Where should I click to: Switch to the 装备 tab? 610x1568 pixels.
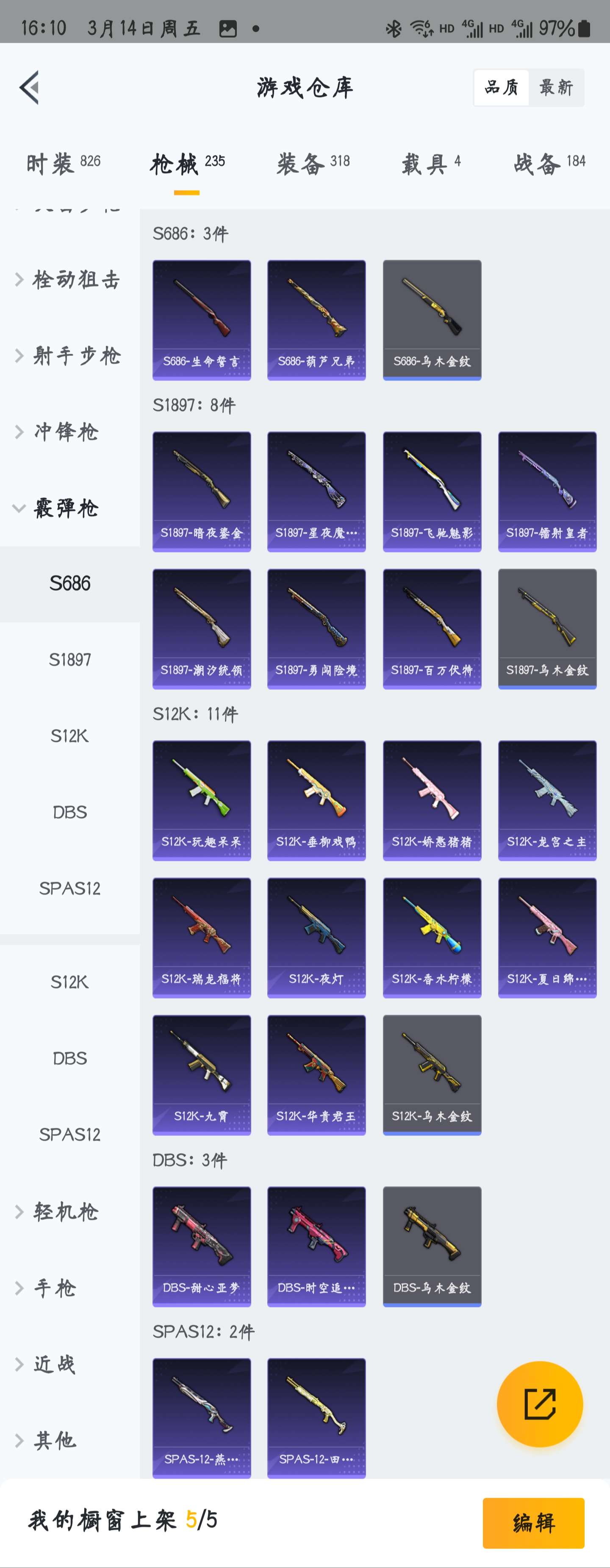[313, 163]
